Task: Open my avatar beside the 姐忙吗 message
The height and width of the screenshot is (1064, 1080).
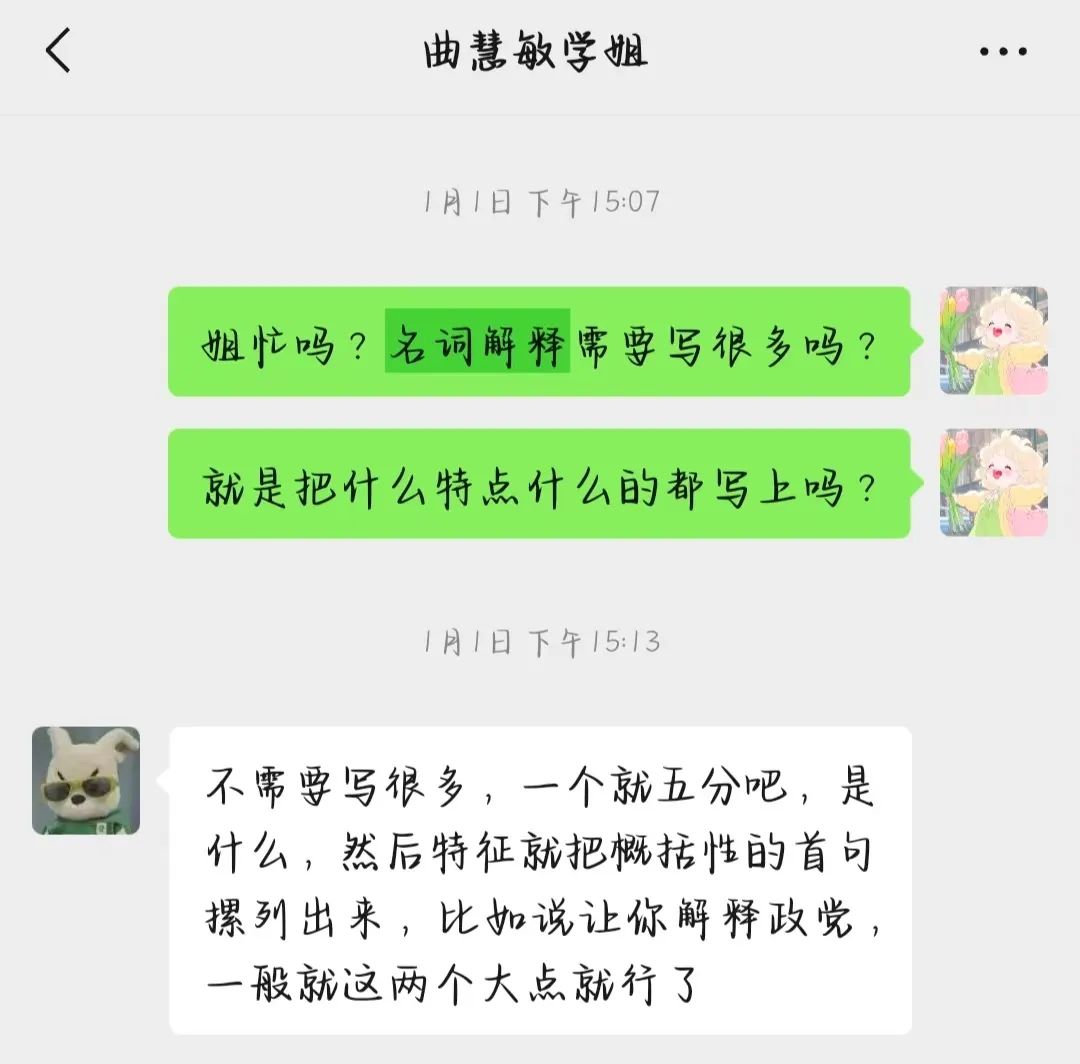Action: pyautogui.click(x=993, y=341)
